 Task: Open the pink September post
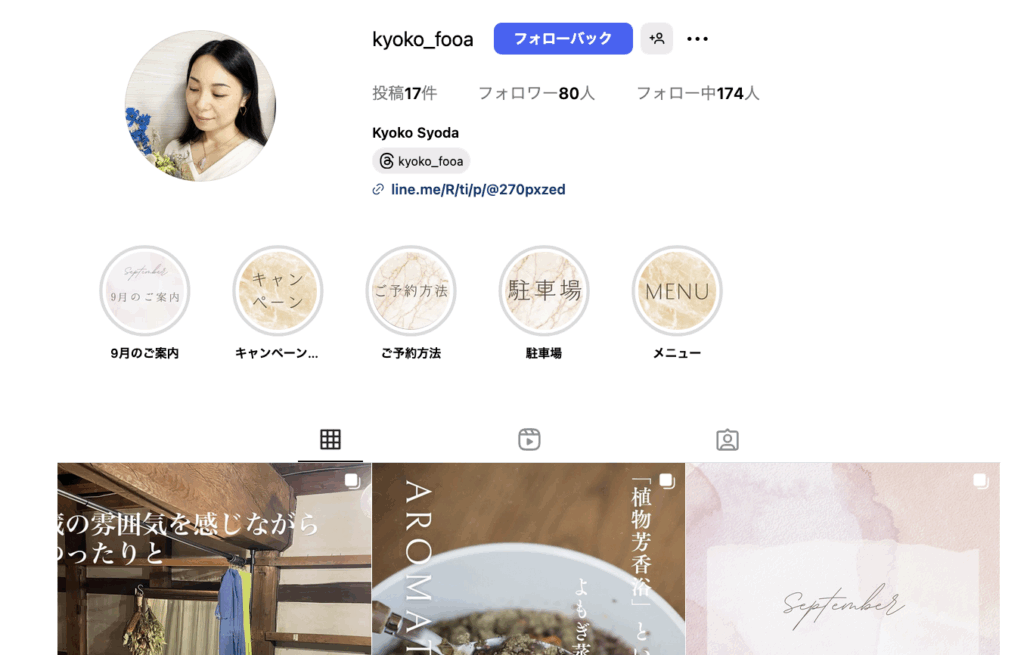click(x=842, y=558)
